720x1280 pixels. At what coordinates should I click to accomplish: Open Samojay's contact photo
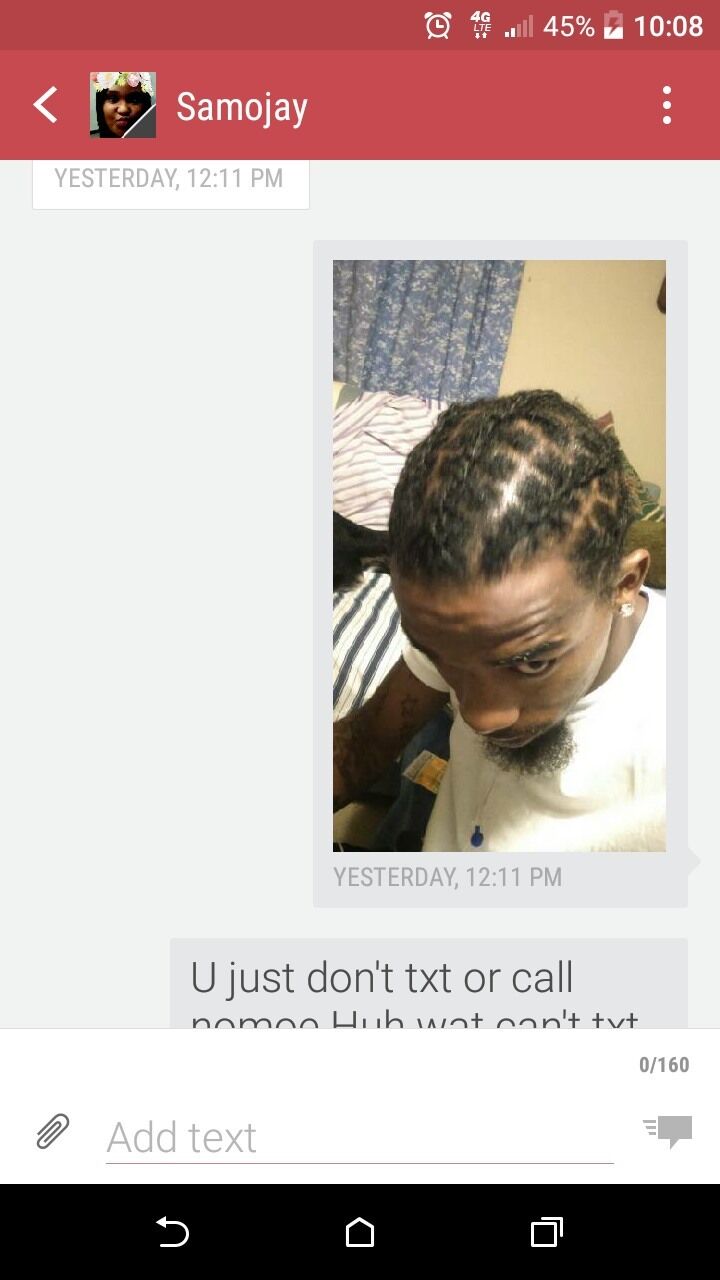click(123, 105)
